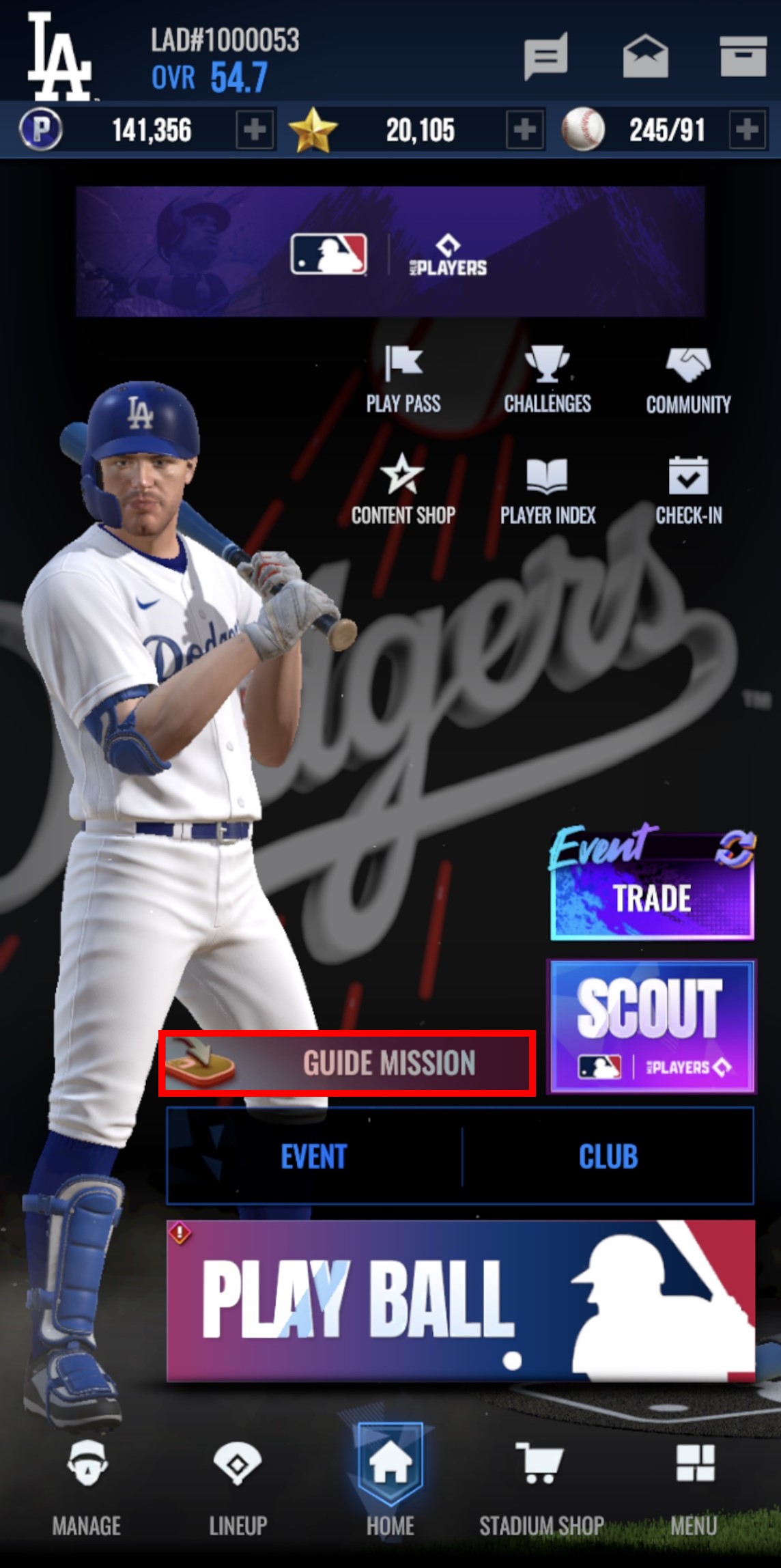The image size is (781, 1568).
Task: Open Play Pass
Action: 403,380
